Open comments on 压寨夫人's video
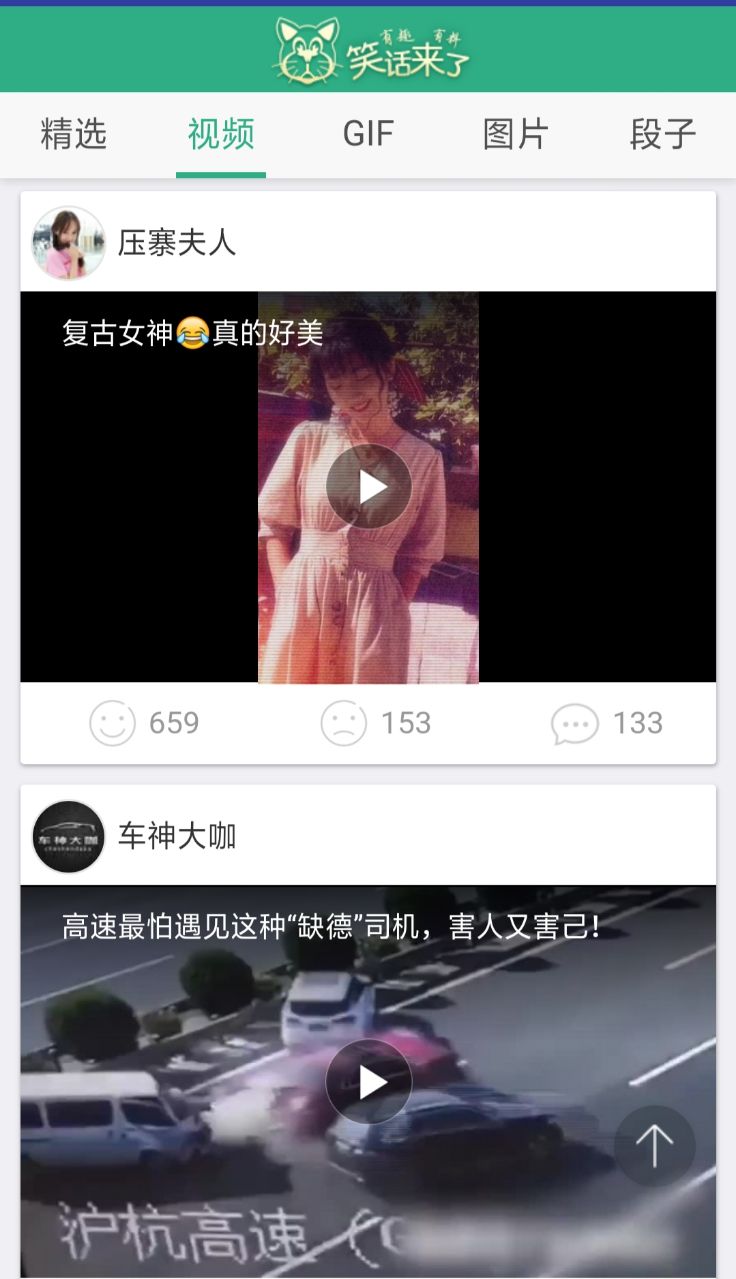 [x=575, y=724]
